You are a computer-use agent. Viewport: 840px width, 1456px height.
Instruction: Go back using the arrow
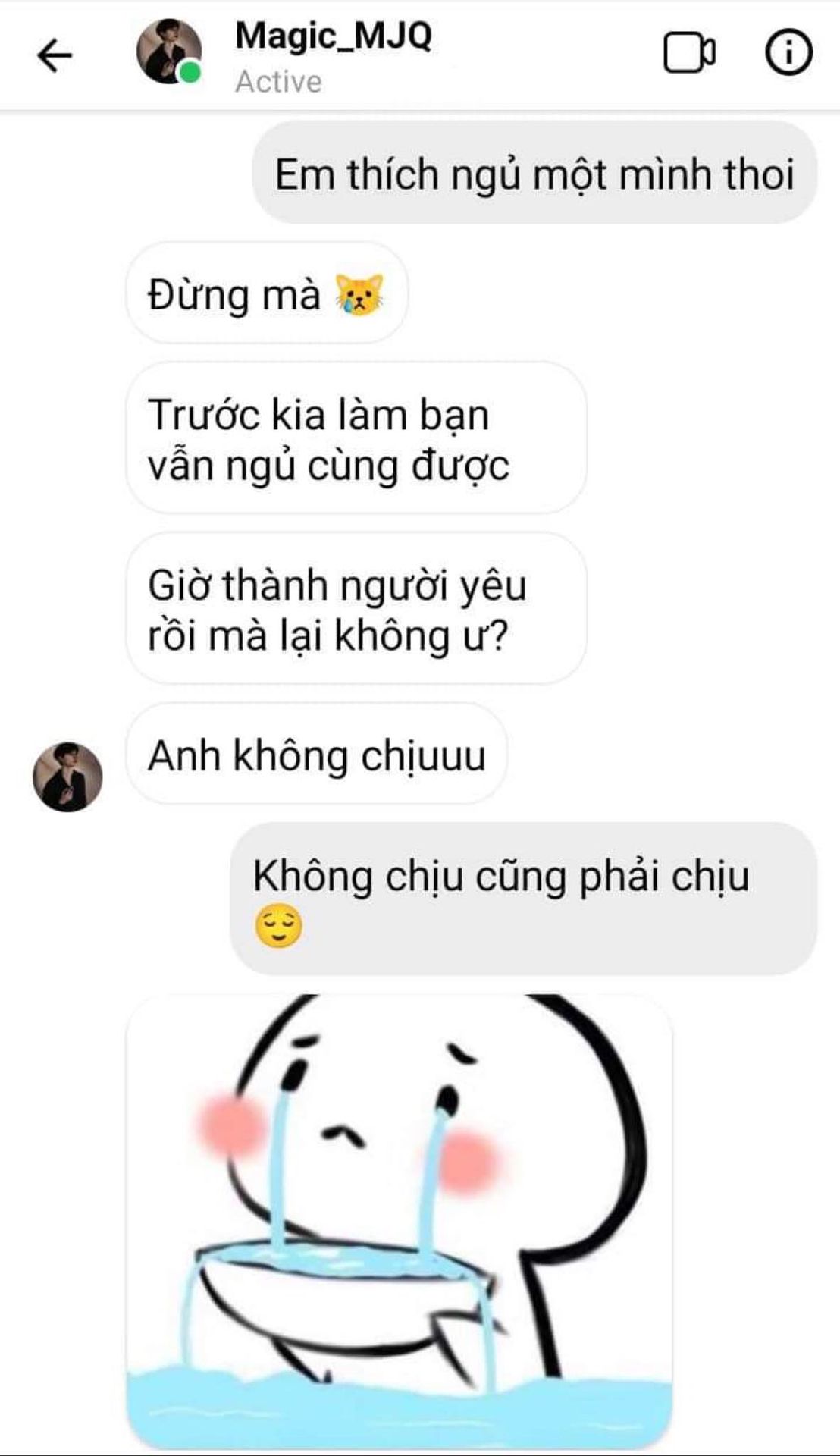pyautogui.click(x=55, y=55)
